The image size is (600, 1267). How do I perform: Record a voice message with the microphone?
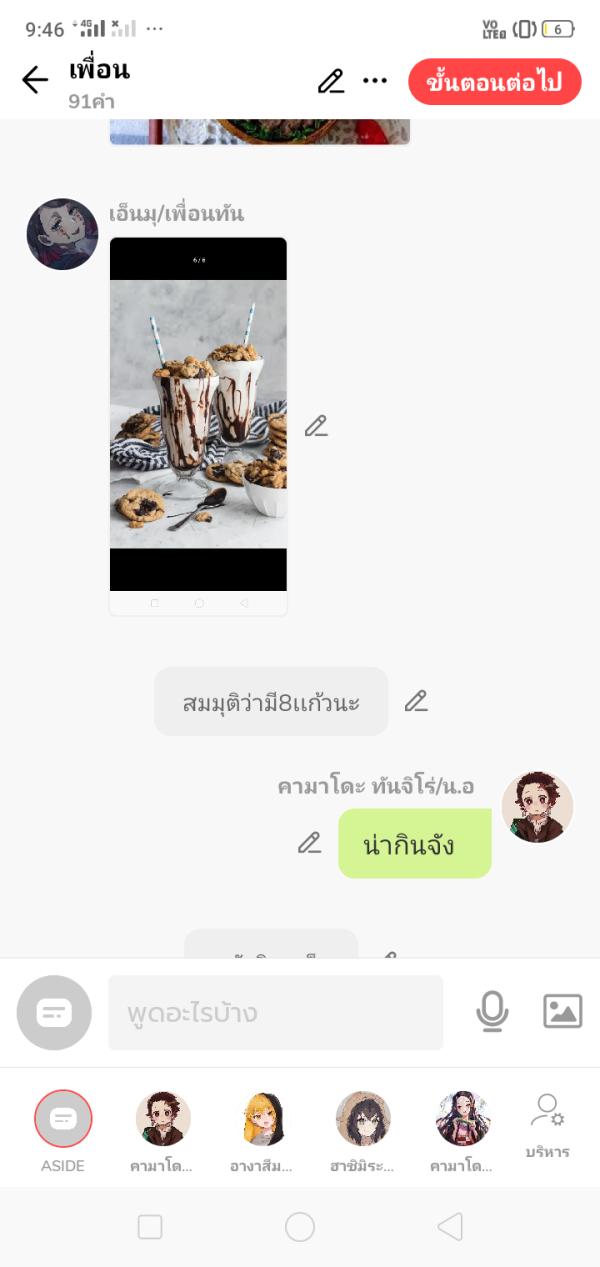pos(492,1012)
